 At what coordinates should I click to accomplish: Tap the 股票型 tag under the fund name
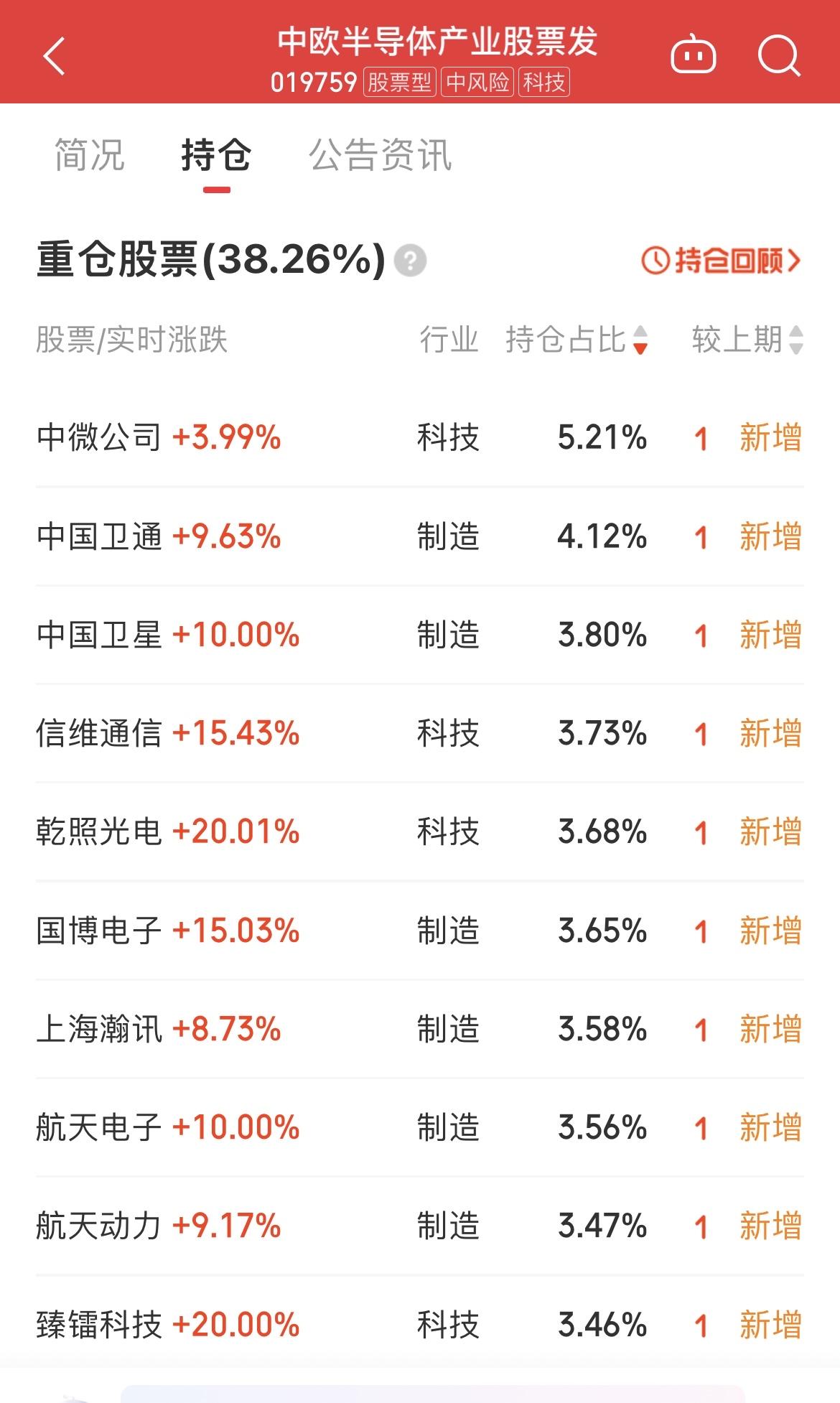pos(399,83)
